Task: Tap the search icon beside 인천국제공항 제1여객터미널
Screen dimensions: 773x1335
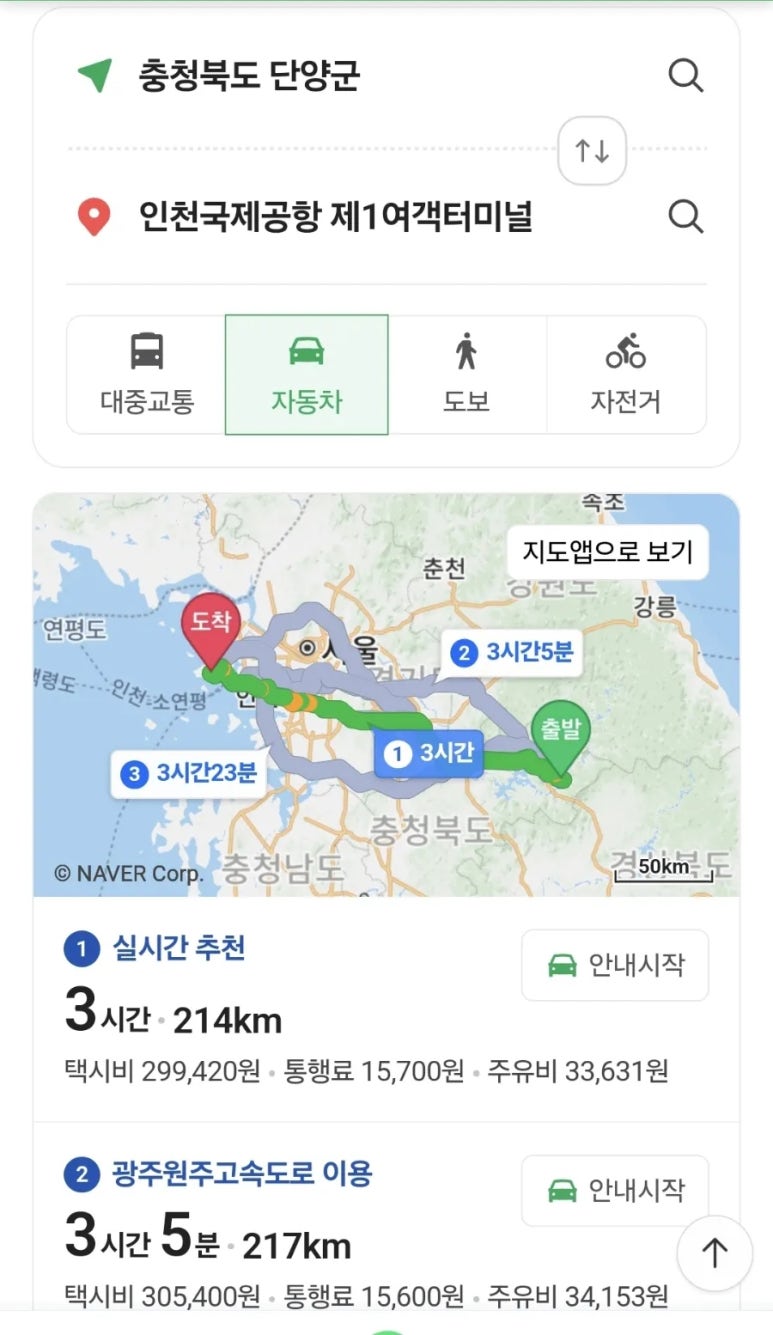Action: (685, 216)
